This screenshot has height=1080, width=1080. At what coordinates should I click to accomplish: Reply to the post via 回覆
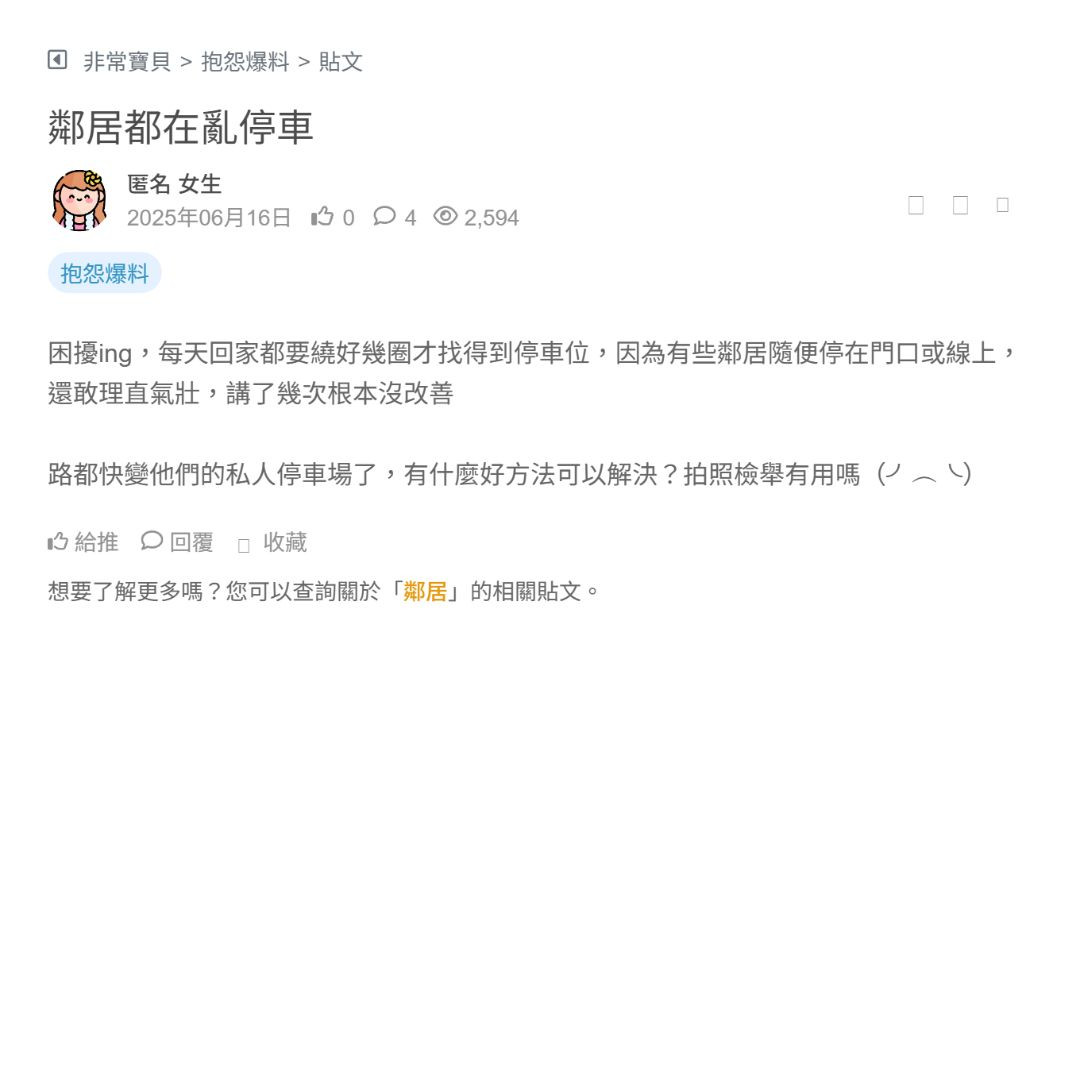pyautogui.click(x=178, y=542)
